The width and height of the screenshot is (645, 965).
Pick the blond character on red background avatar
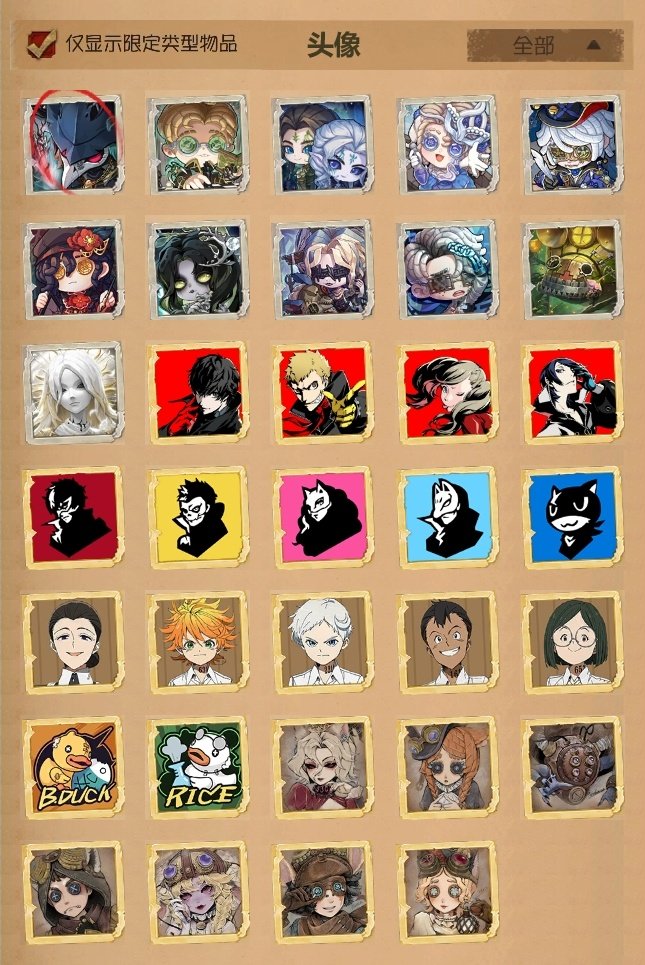click(322, 392)
